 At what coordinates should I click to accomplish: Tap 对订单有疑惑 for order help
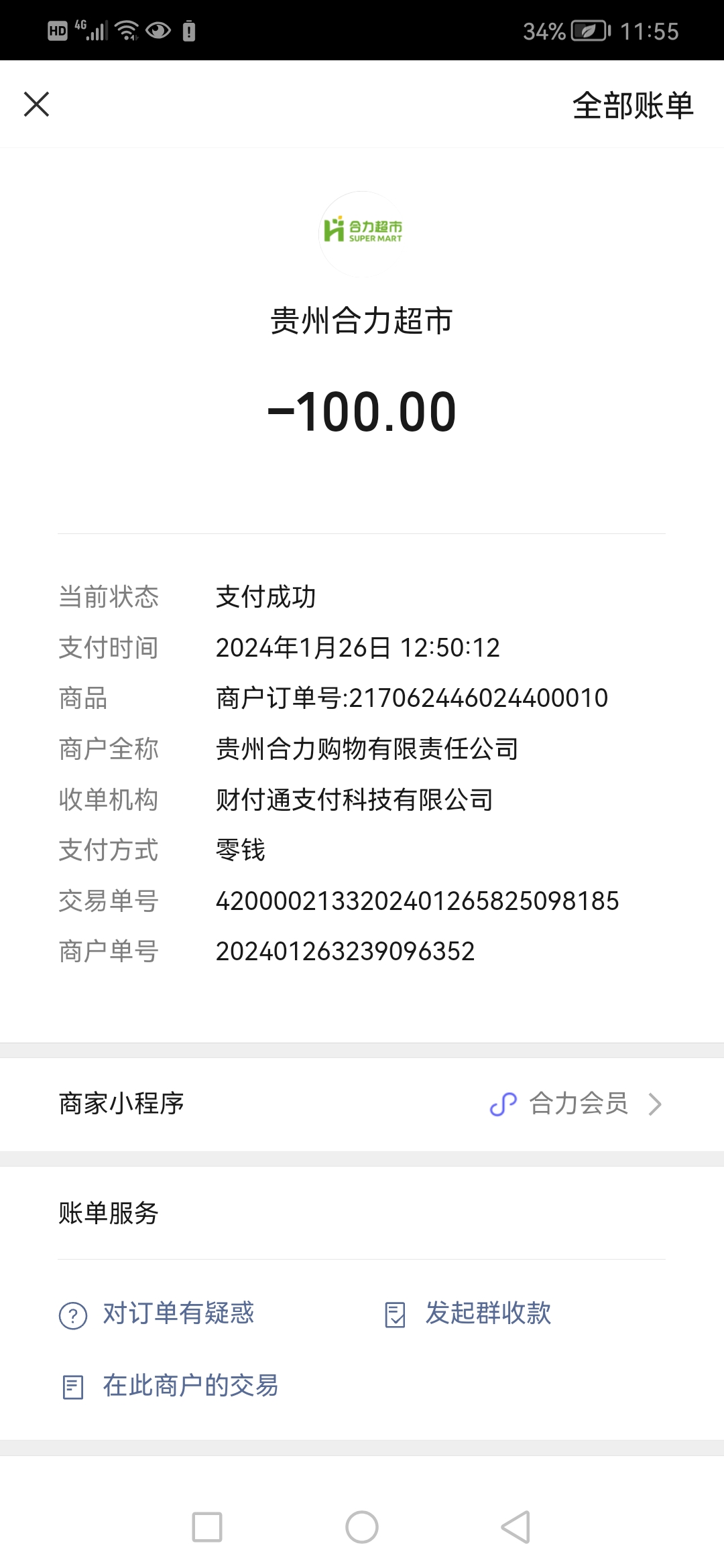tap(158, 1314)
